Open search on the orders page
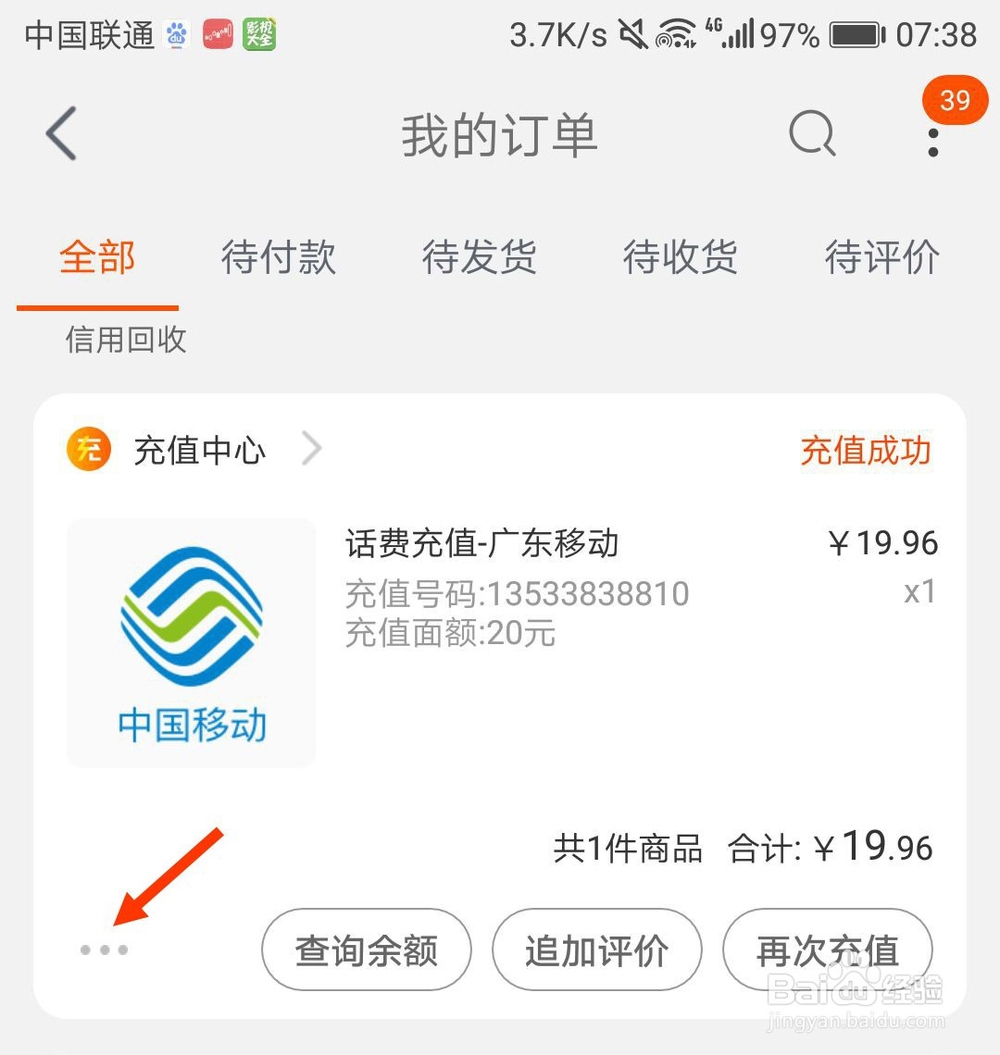 (x=812, y=135)
